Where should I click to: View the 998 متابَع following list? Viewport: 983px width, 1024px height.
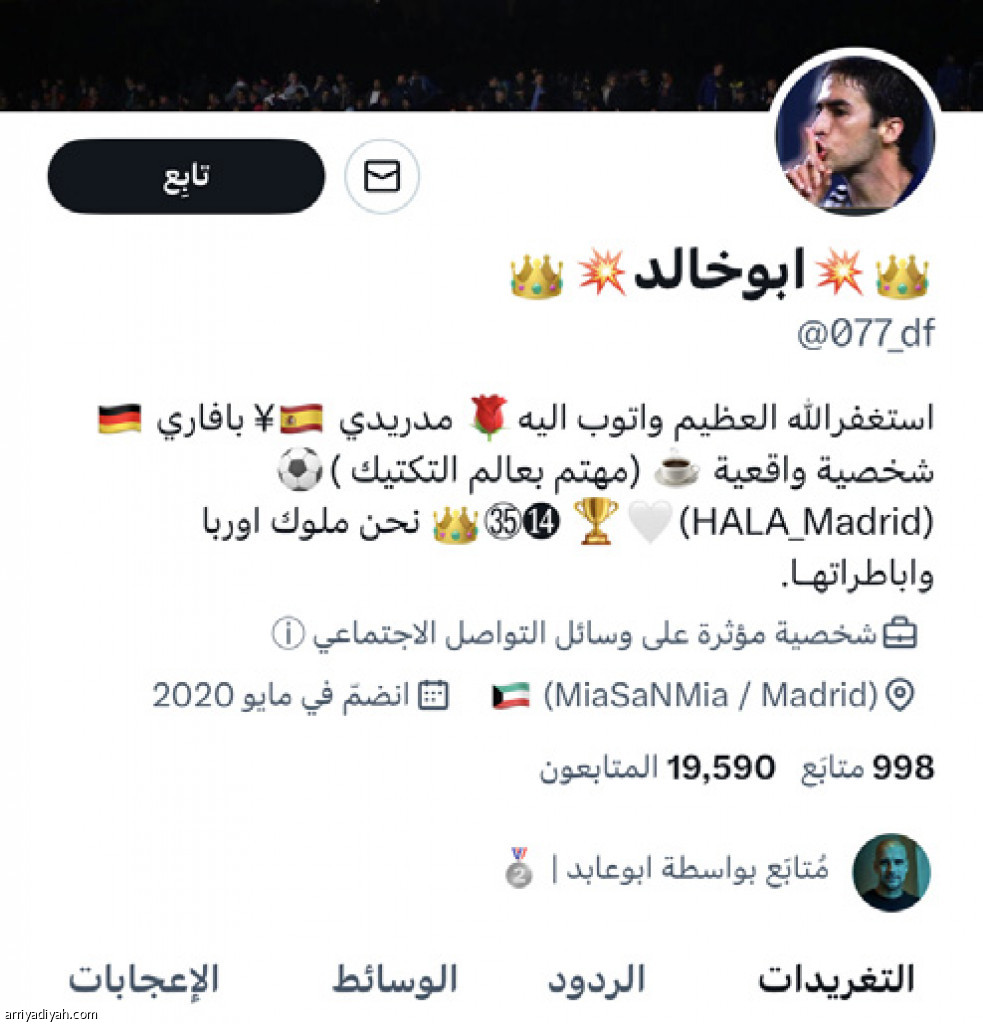[x=868, y=768]
